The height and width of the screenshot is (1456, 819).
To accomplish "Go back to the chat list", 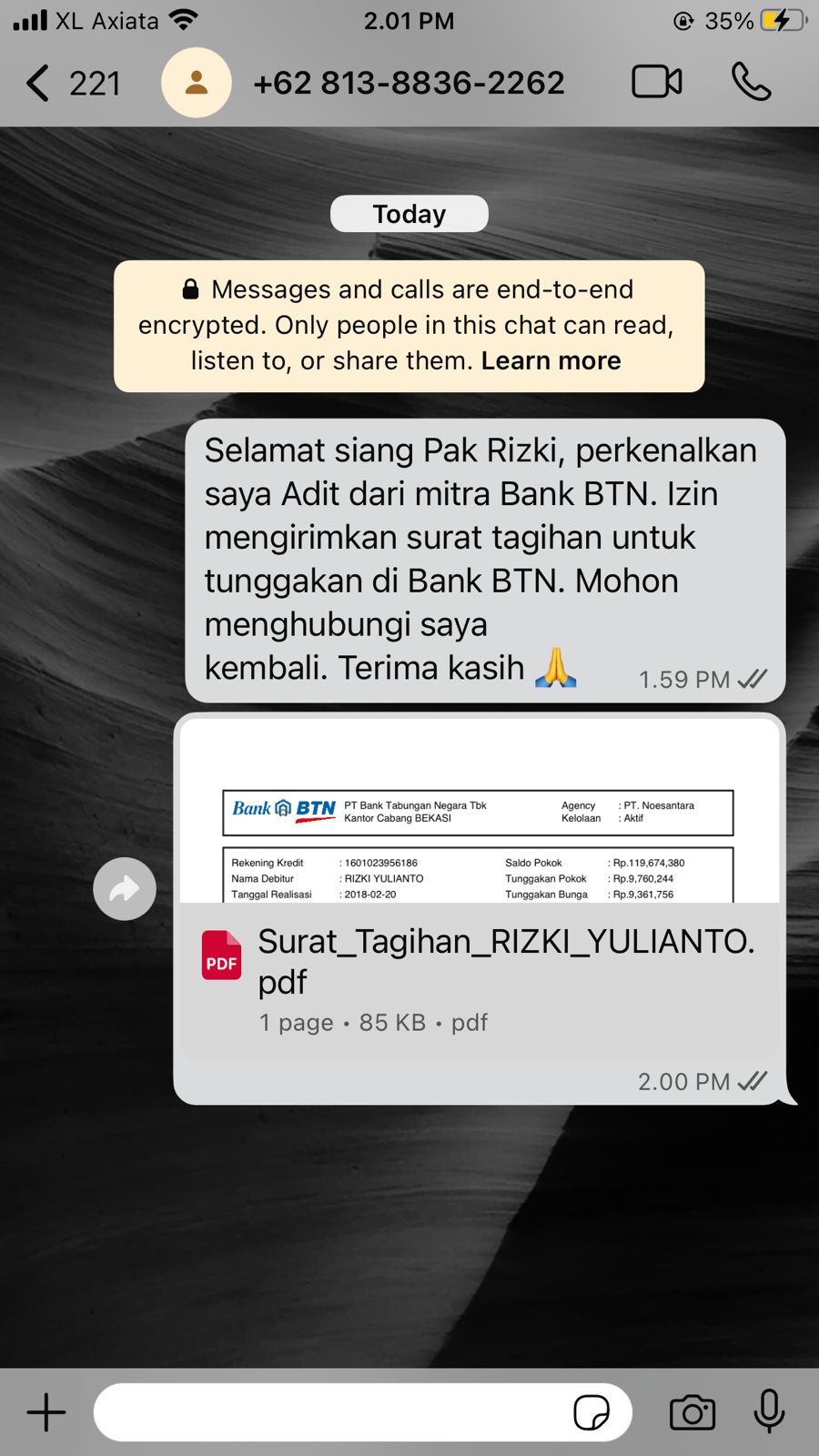I will 38,83.
